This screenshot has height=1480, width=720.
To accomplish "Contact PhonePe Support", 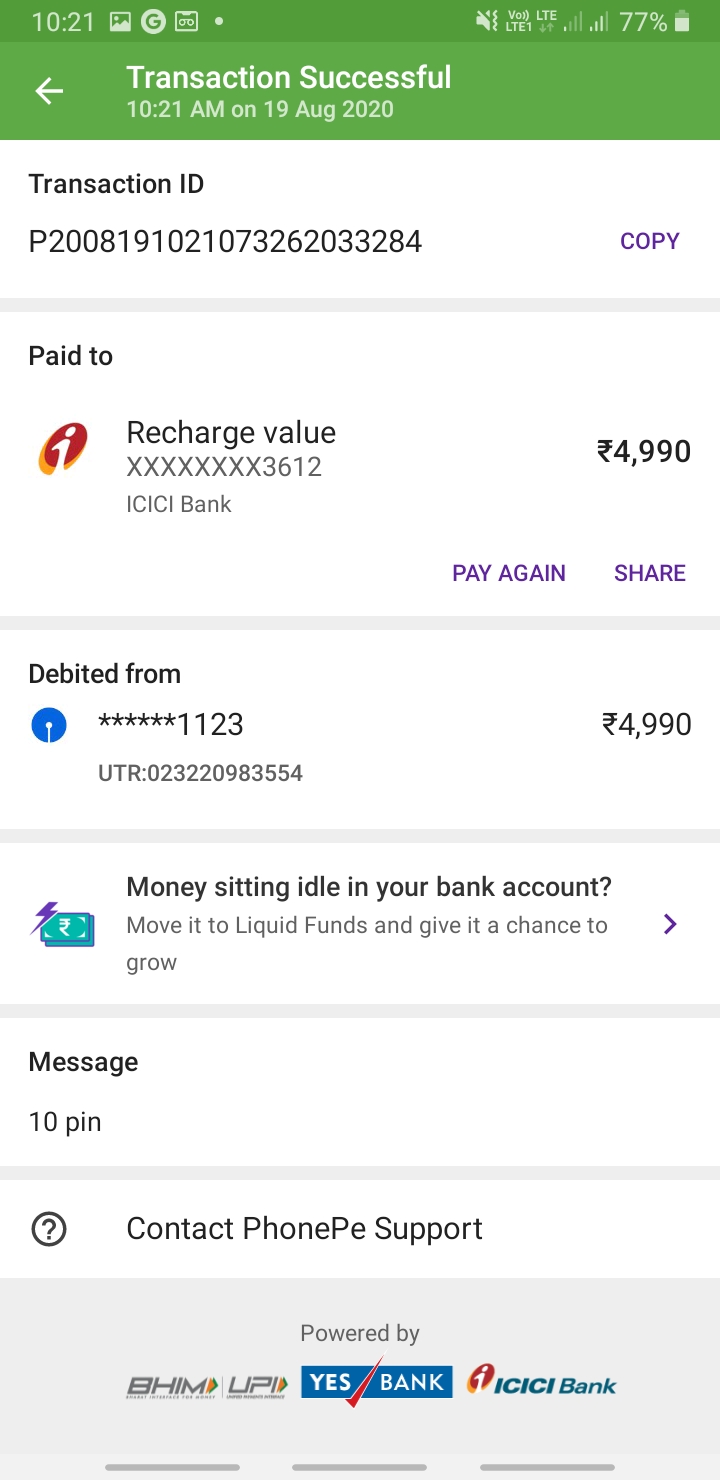I will (304, 1228).
